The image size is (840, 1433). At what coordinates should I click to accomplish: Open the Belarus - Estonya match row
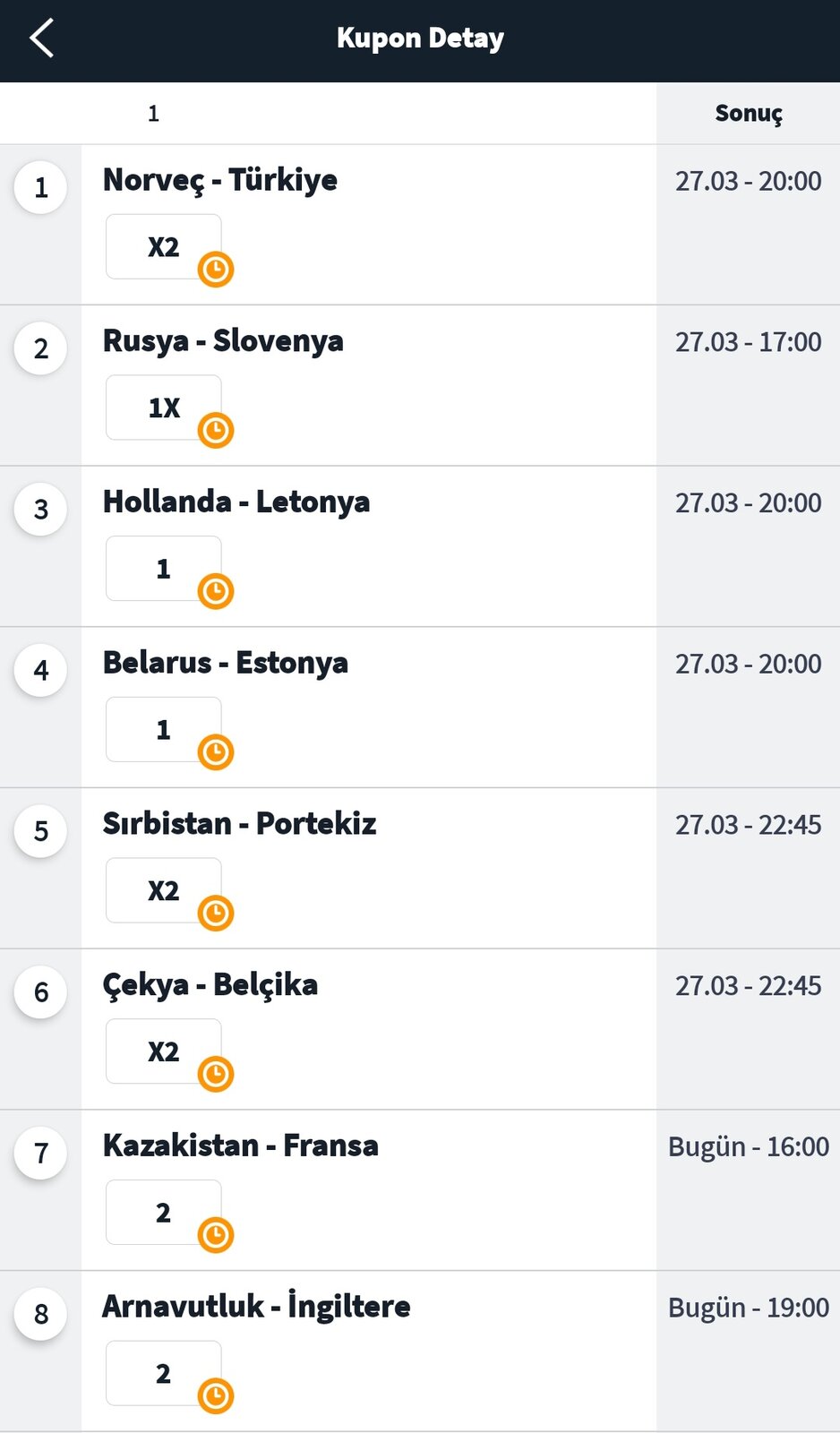(420, 708)
